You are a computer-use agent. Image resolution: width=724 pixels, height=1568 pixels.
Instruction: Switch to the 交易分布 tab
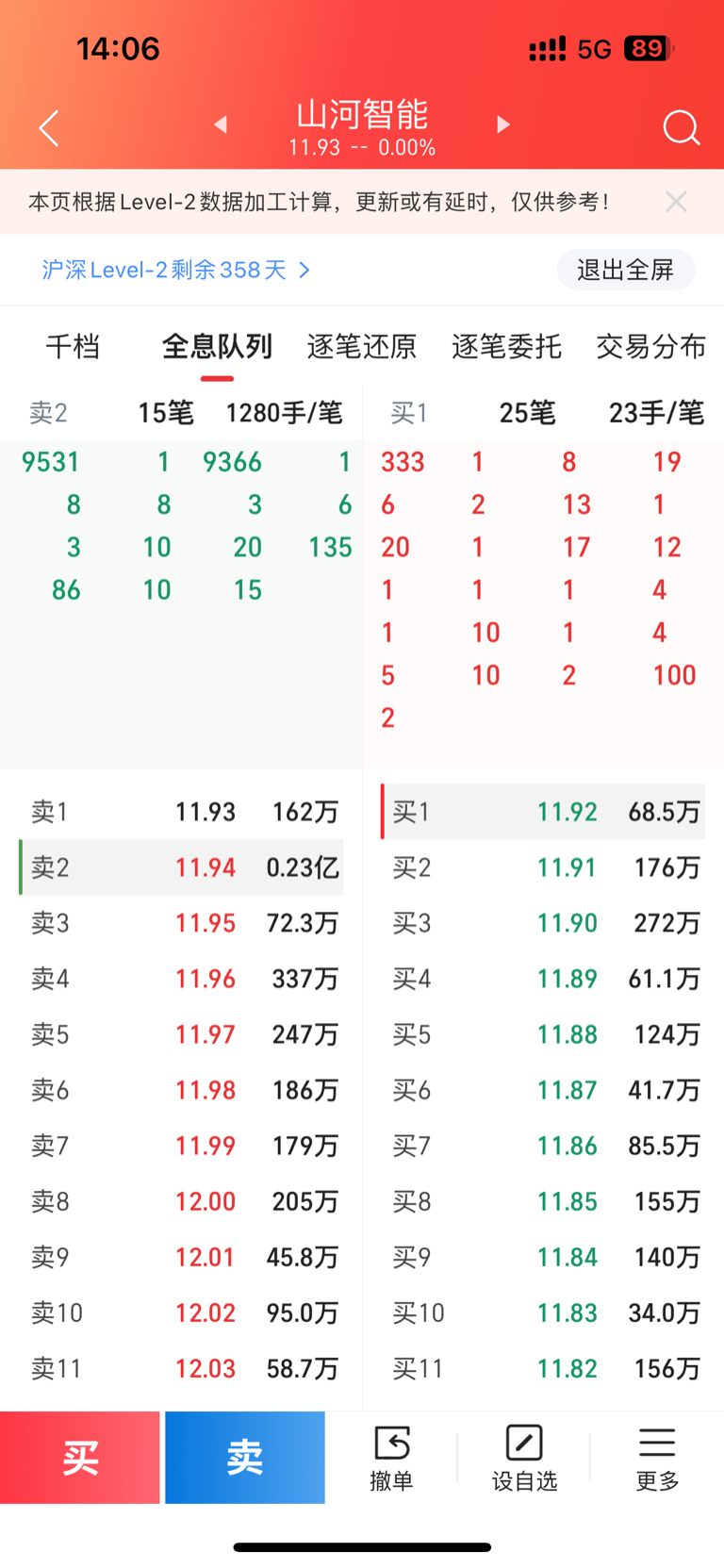[x=651, y=346]
